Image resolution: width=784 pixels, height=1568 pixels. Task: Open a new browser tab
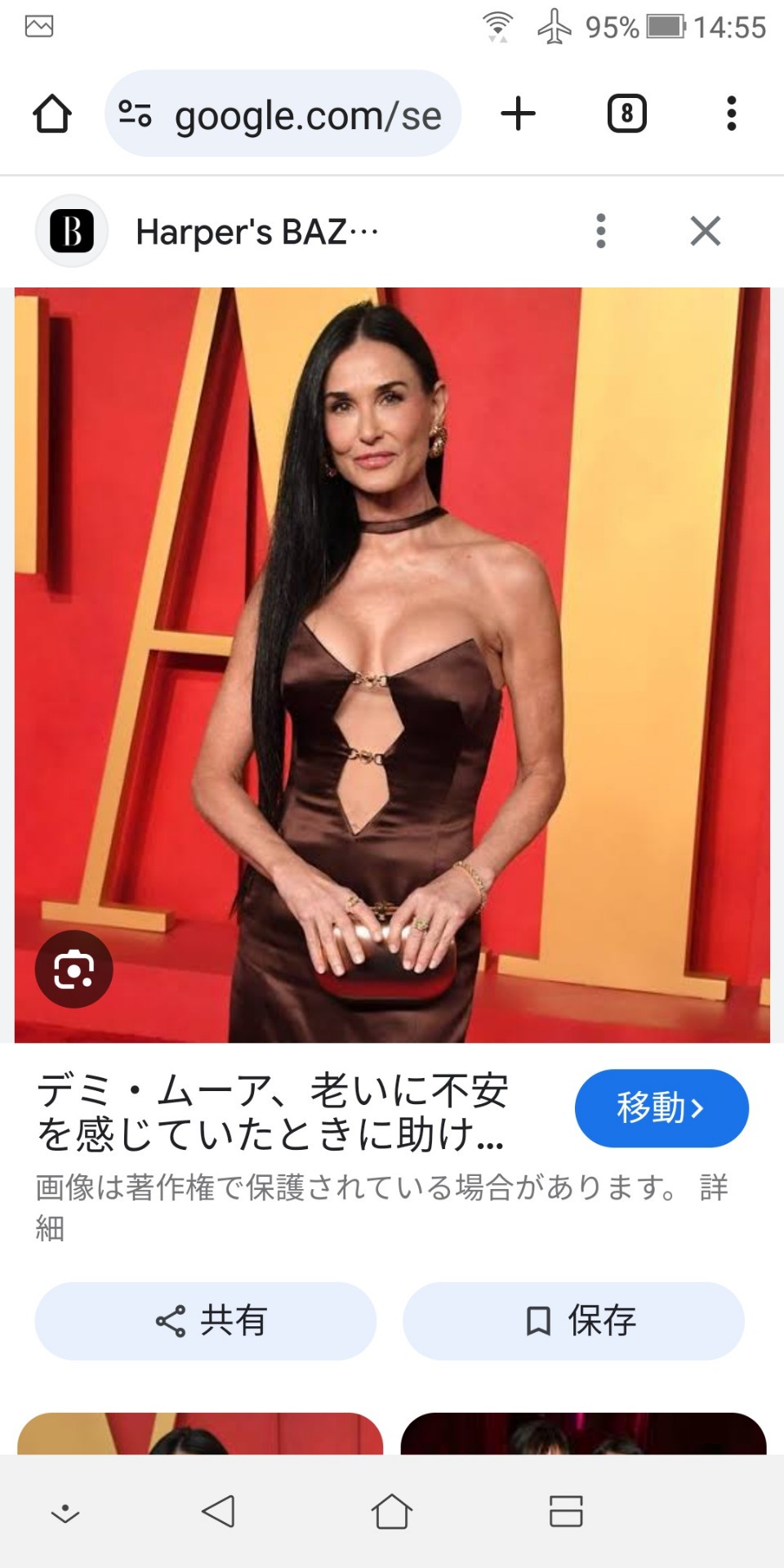518,114
